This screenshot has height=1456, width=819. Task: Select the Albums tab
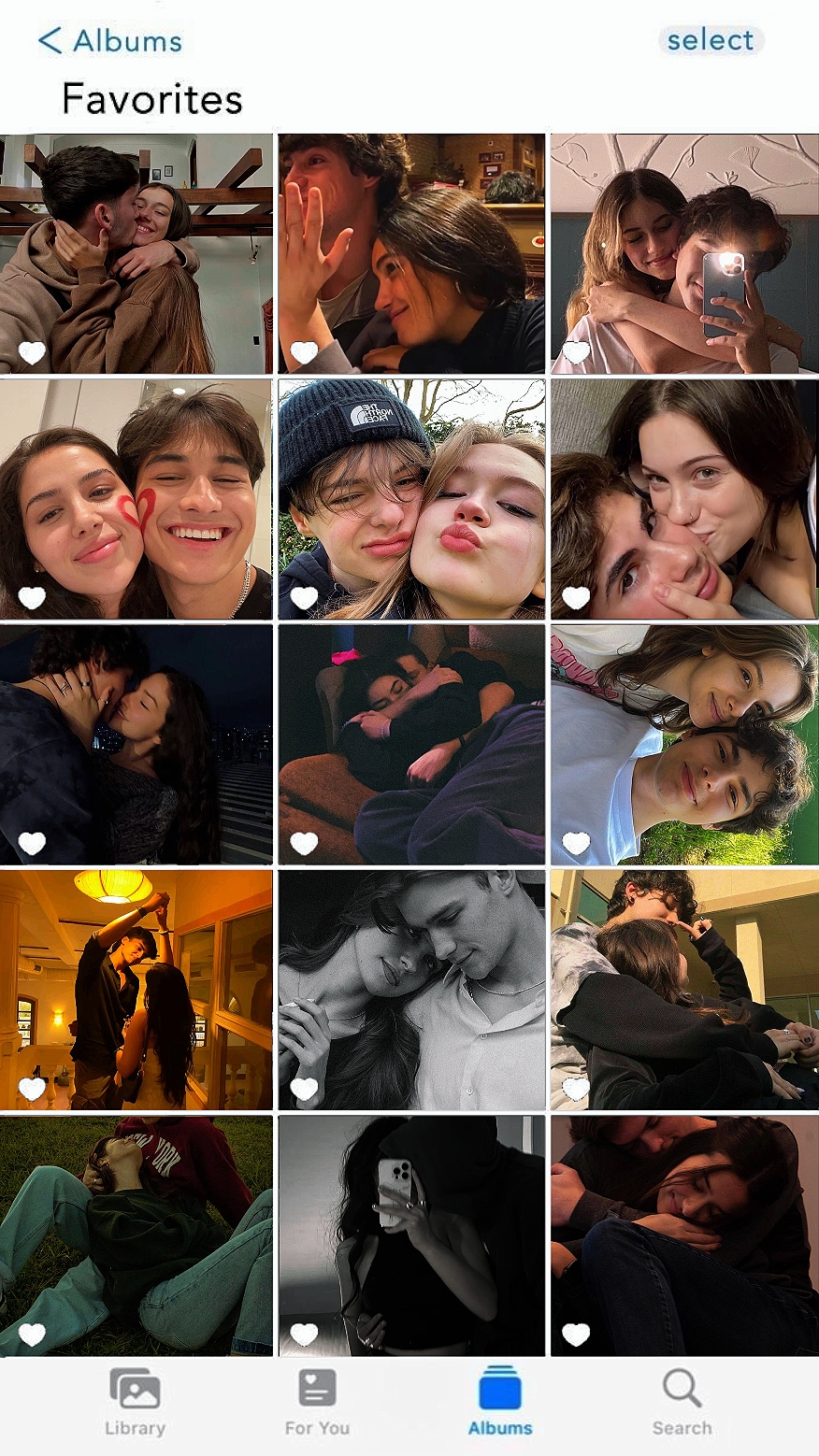tap(500, 1402)
